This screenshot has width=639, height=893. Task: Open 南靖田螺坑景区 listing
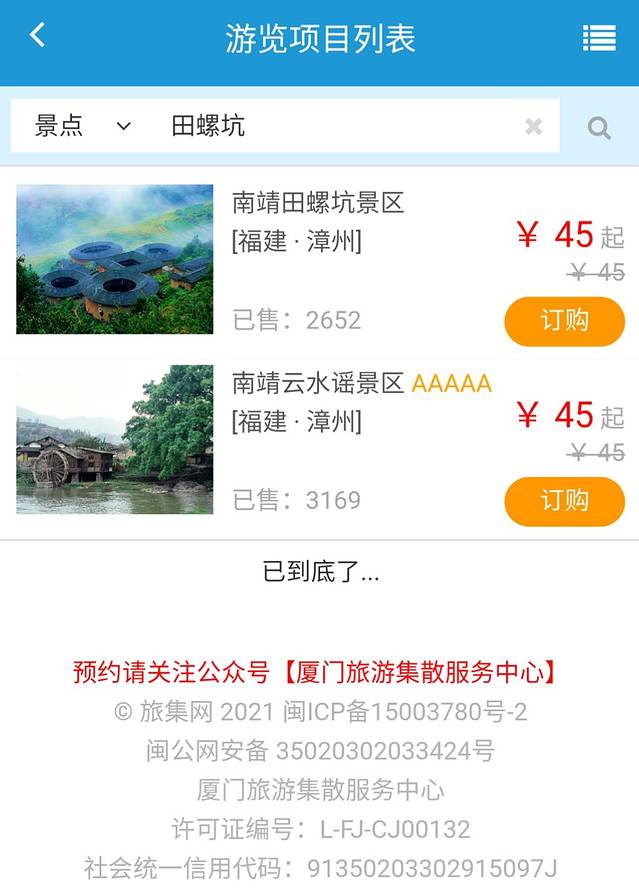pos(317,203)
